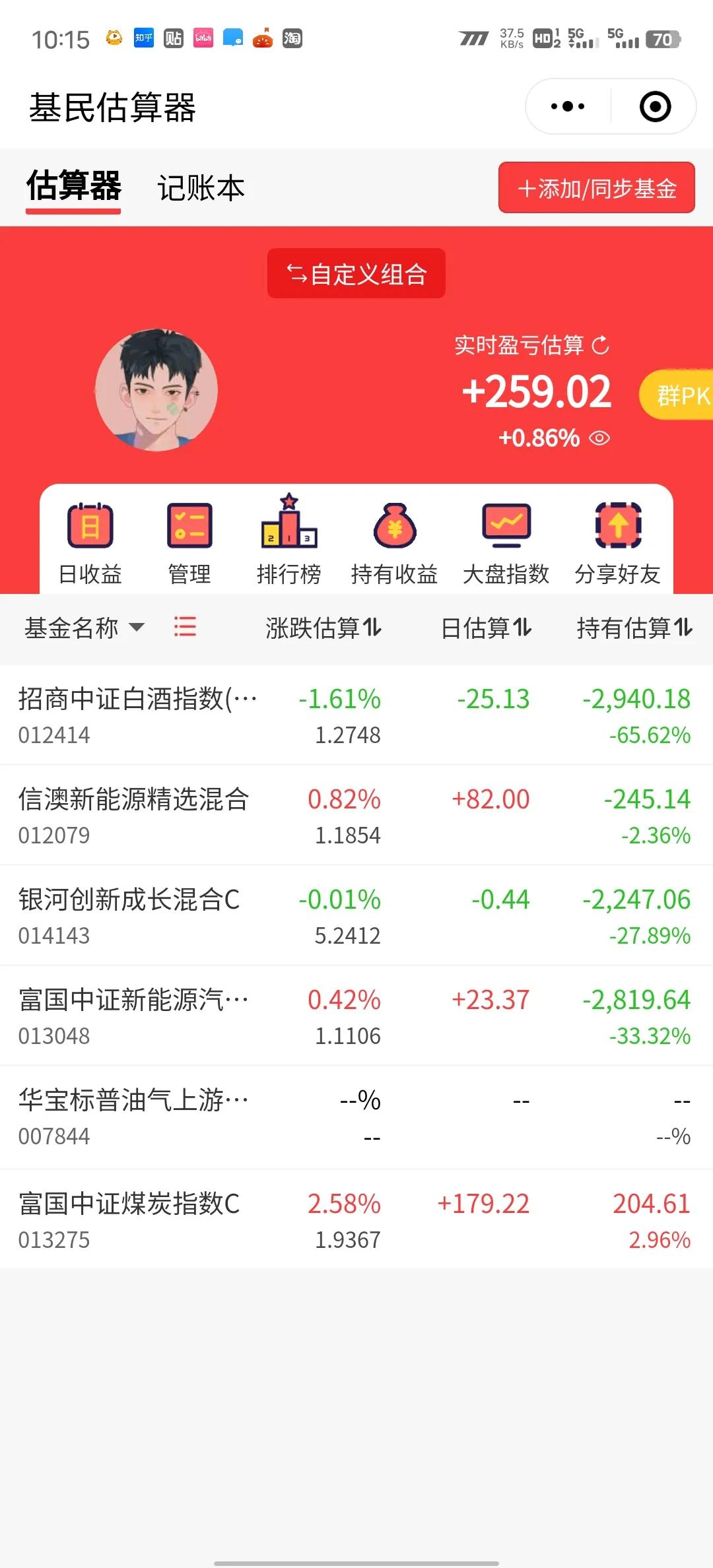
Task: Sort by 涨跌估算 column
Action: pyautogui.click(x=323, y=628)
